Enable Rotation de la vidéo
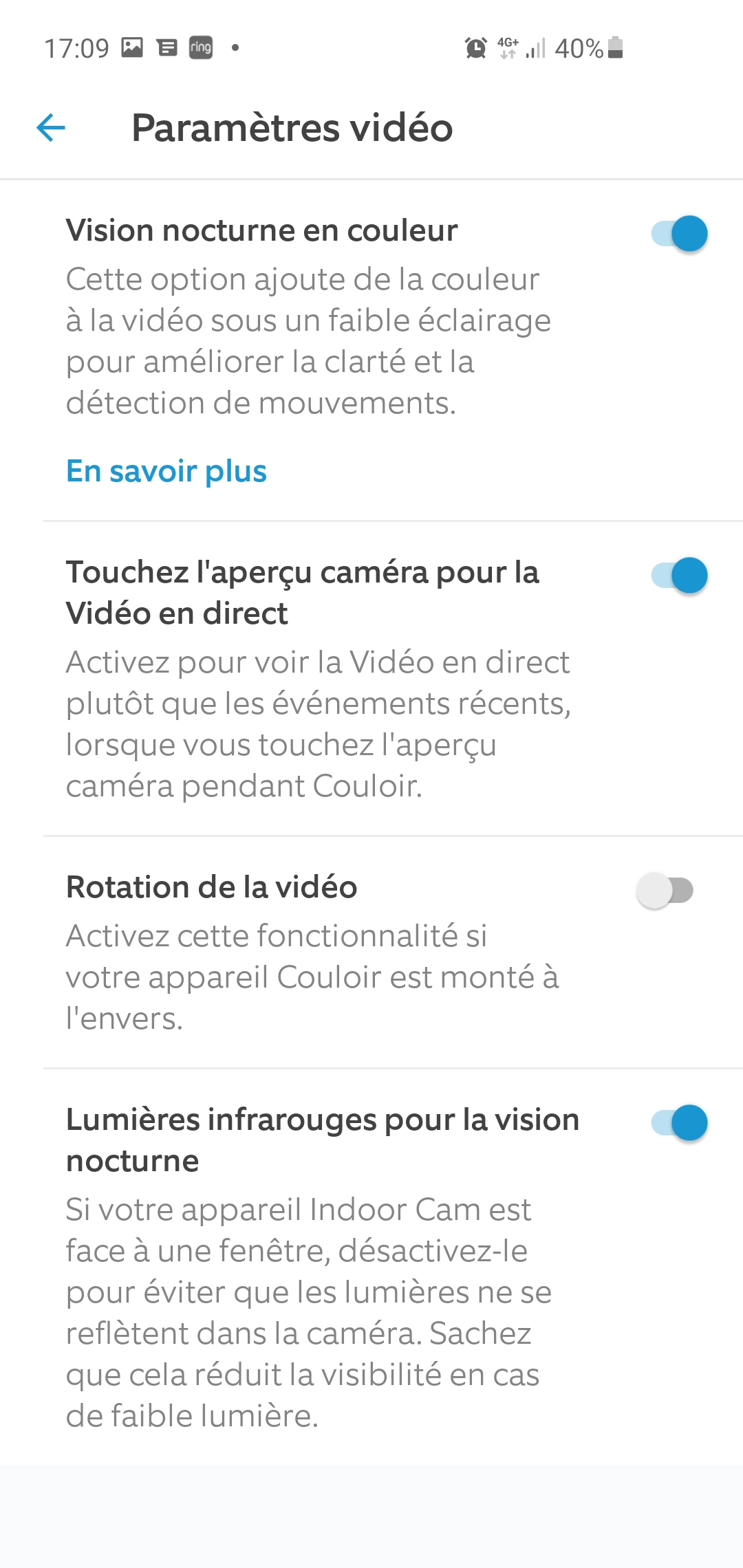Viewport: 743px width, 1568px height. [x=665, y=891]
